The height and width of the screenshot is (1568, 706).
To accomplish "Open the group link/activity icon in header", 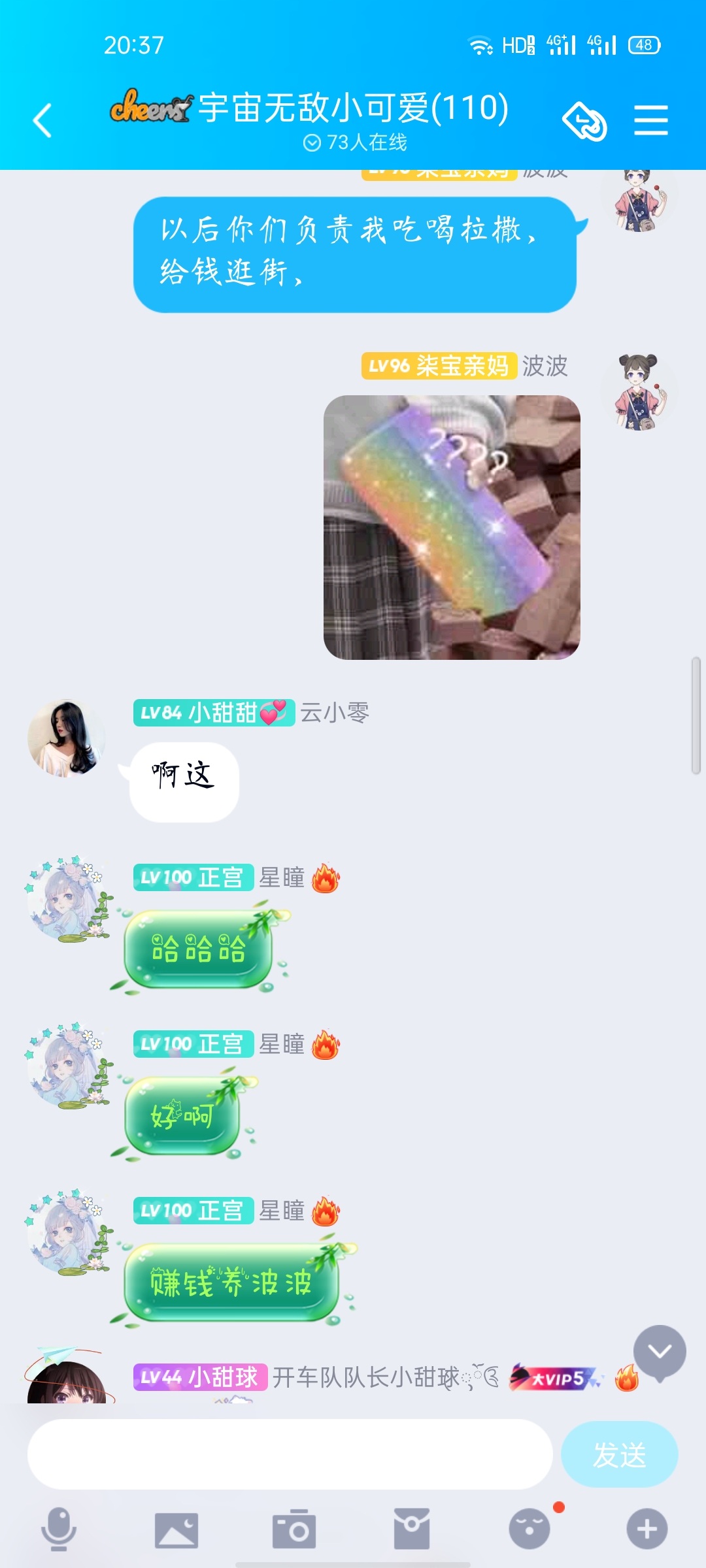I will (x=585, y=121).
